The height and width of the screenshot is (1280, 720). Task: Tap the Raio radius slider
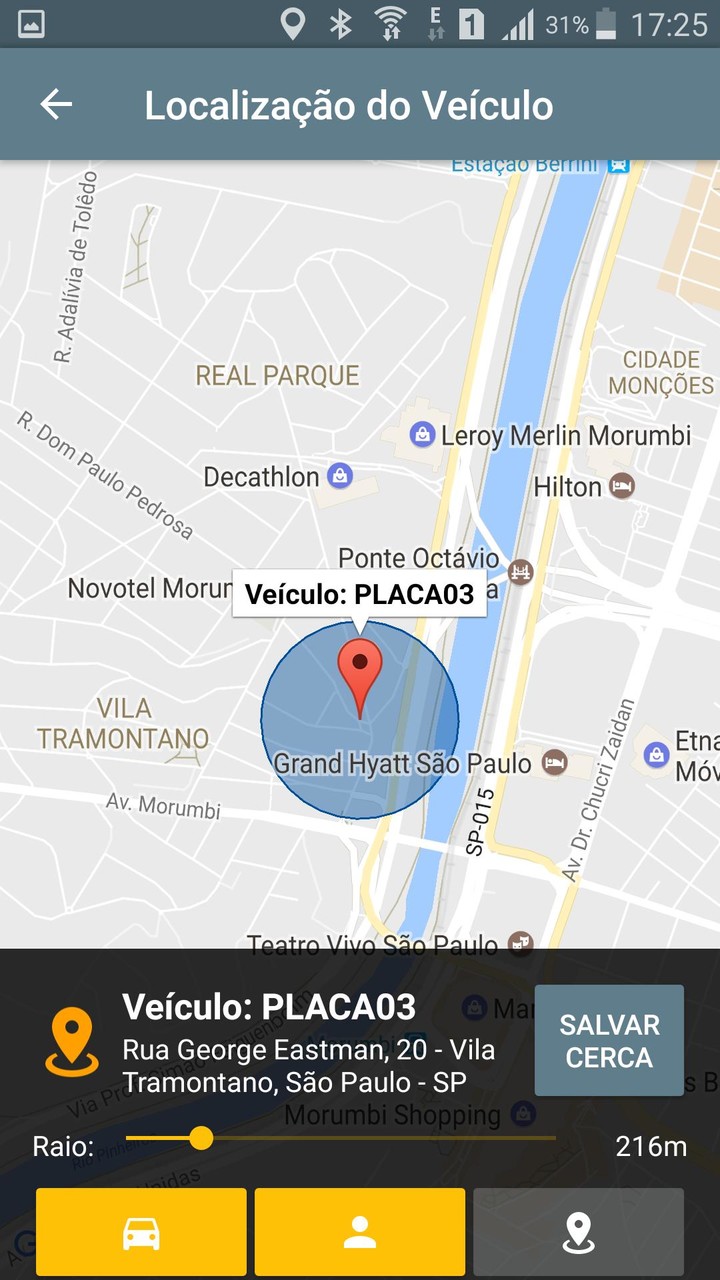pos(202,1138)
